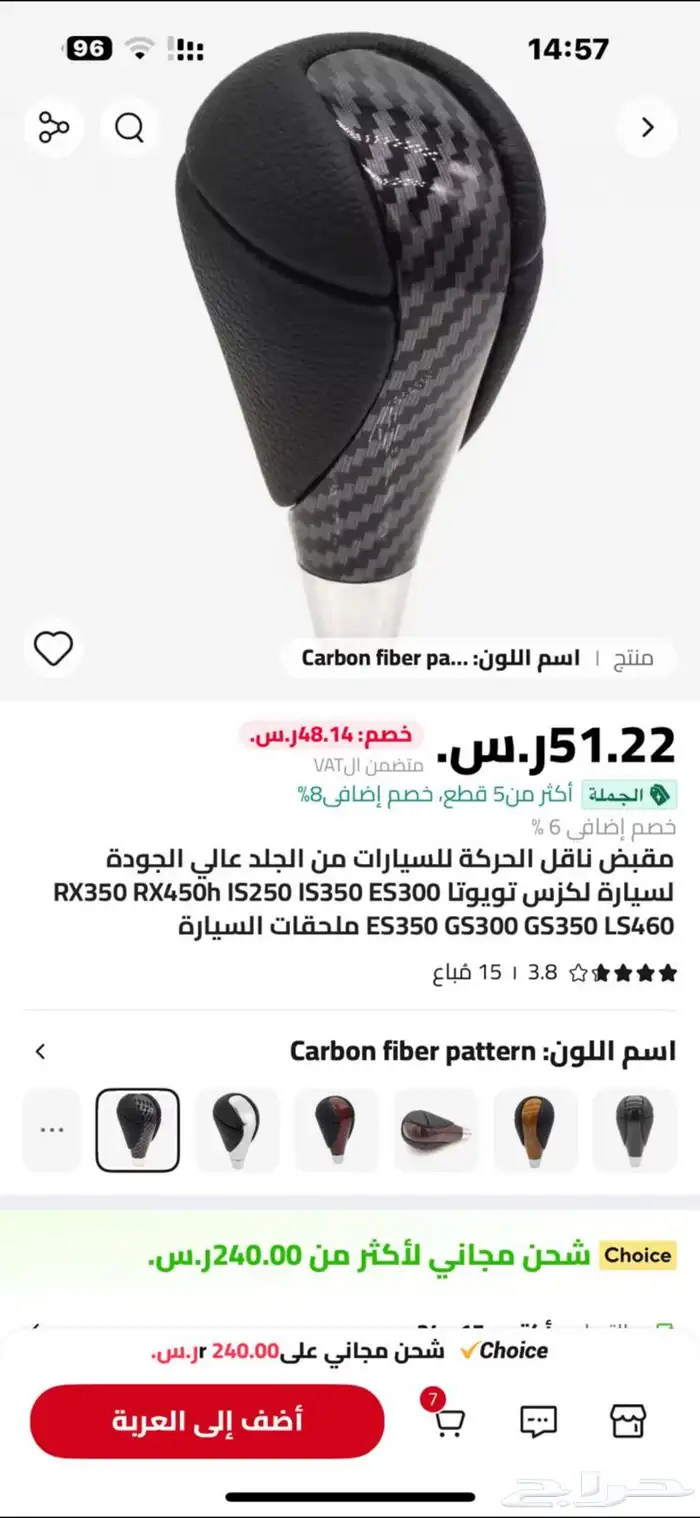Choose the all-black leather knob color
This screenshot has width=700, height=1518.
click(634, 1130)
